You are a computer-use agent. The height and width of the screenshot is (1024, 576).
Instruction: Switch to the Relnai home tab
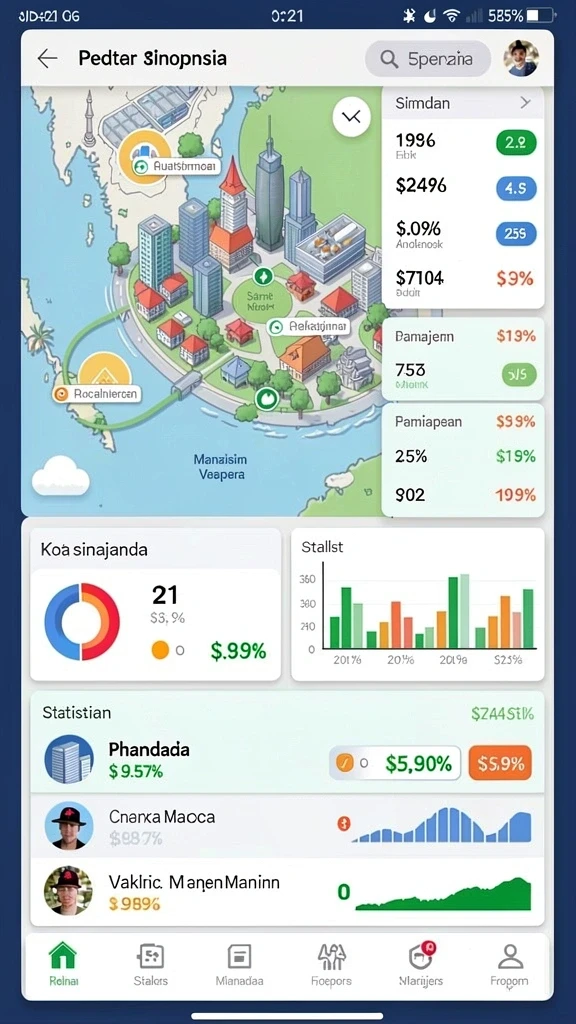point(63,965)
